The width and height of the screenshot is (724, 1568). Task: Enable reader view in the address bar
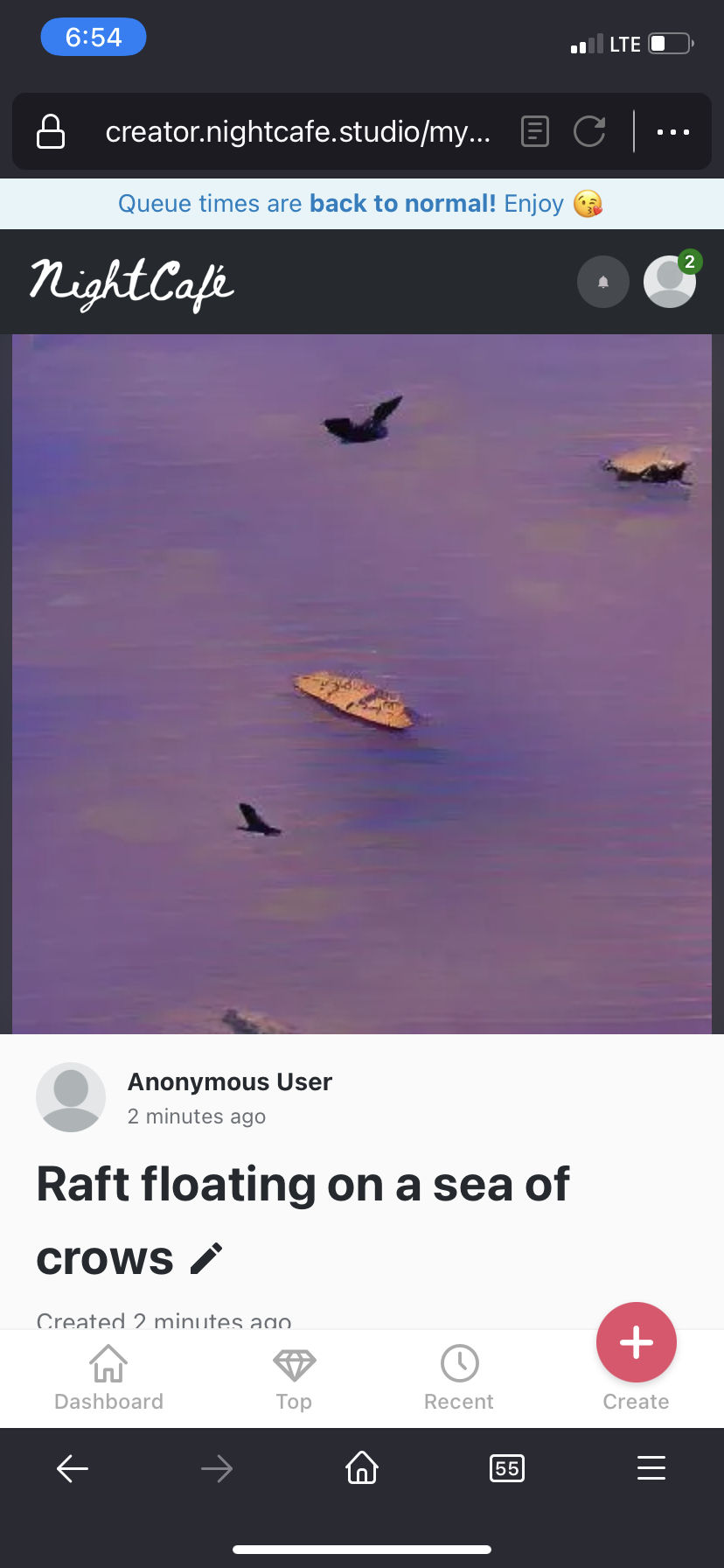click(x=534, y=132)
